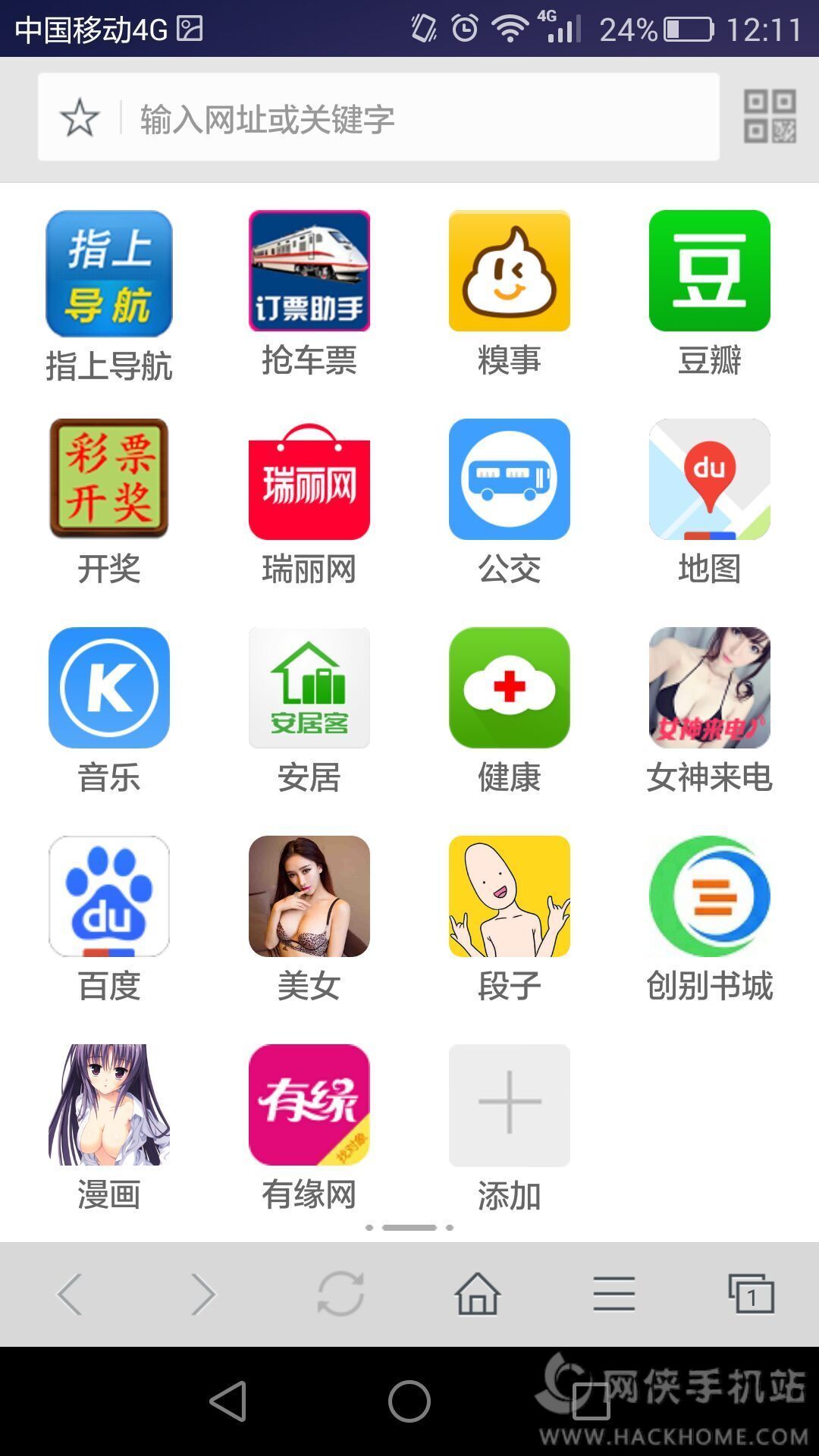The width and height of the screenshot is (819, 1456).
Task: Open the 地图 map shortcut
Action: [710, 479]
